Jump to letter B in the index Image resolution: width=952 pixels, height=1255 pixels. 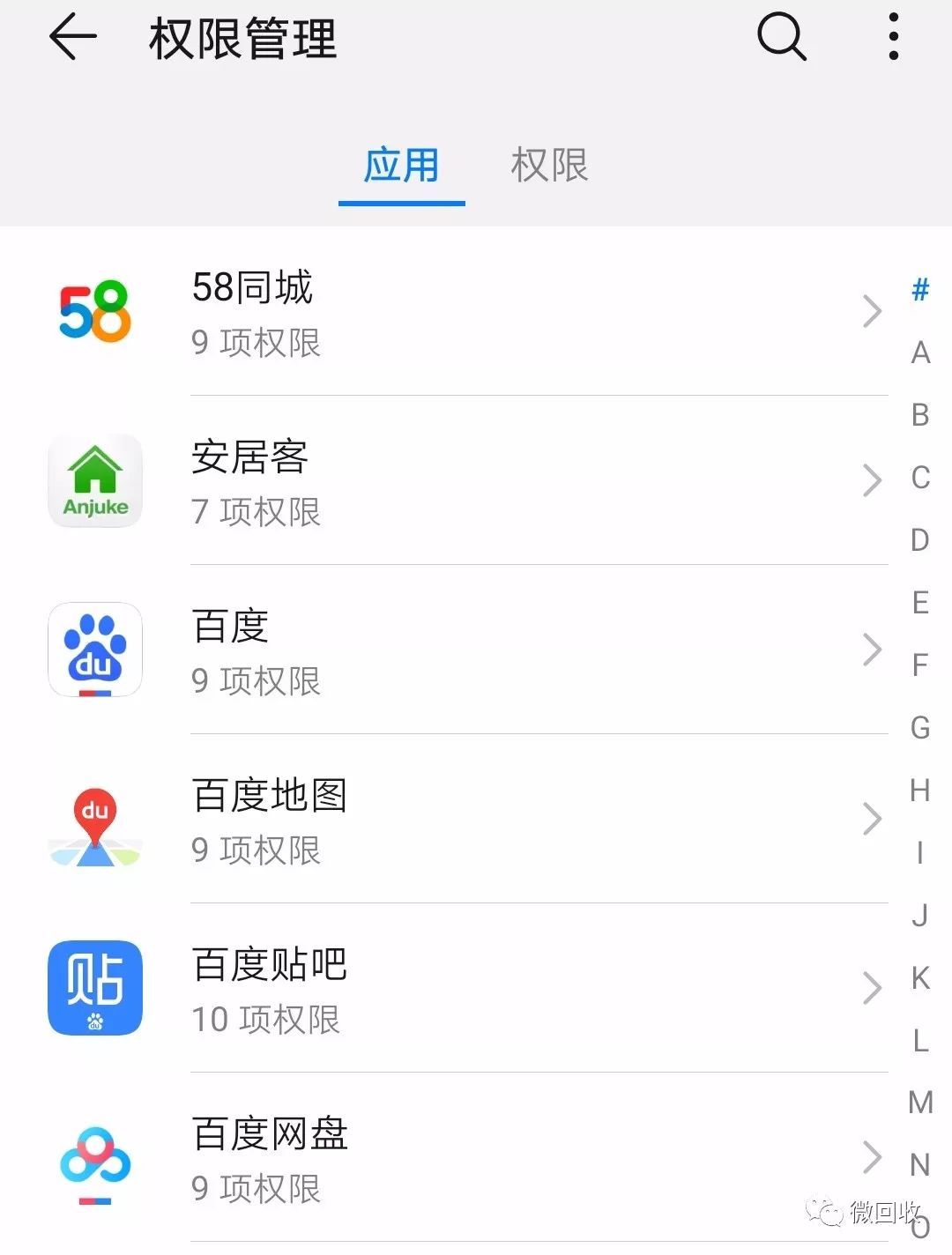coord(920,415)
